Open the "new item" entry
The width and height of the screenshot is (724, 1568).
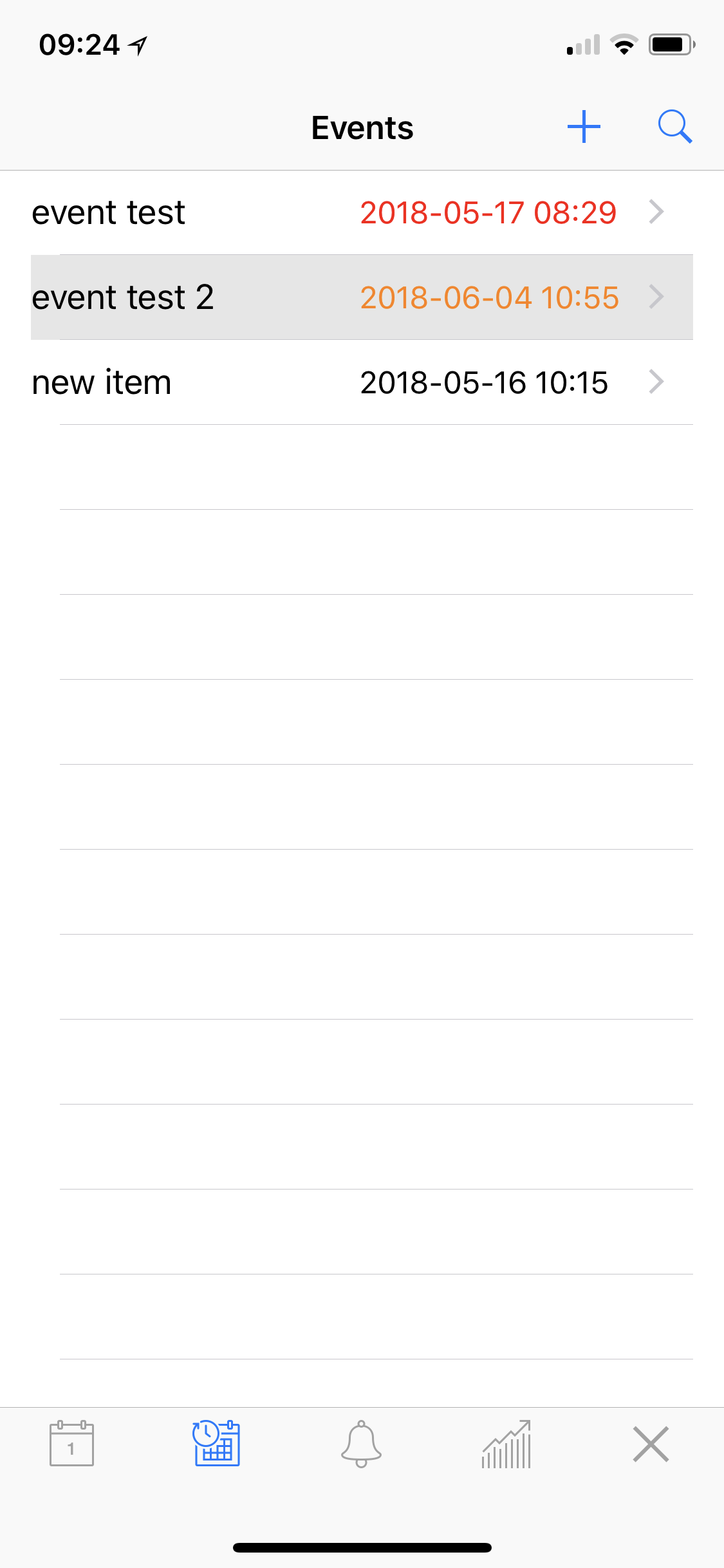click(x=348, y=382)
